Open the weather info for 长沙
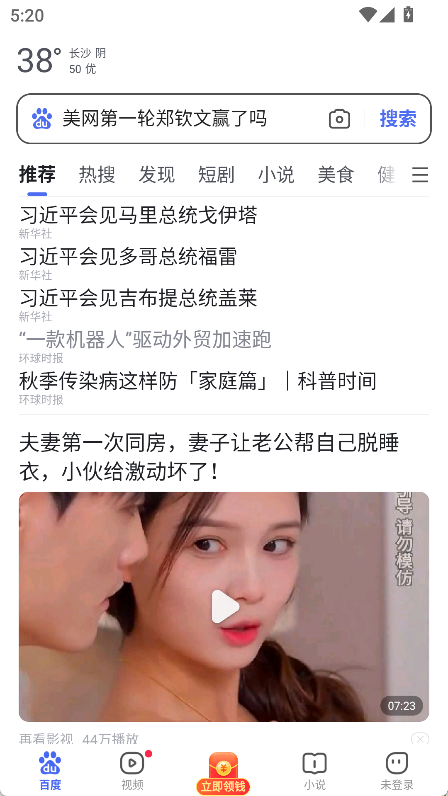Viewport: 448px width, 796px height. click(61, 60)
